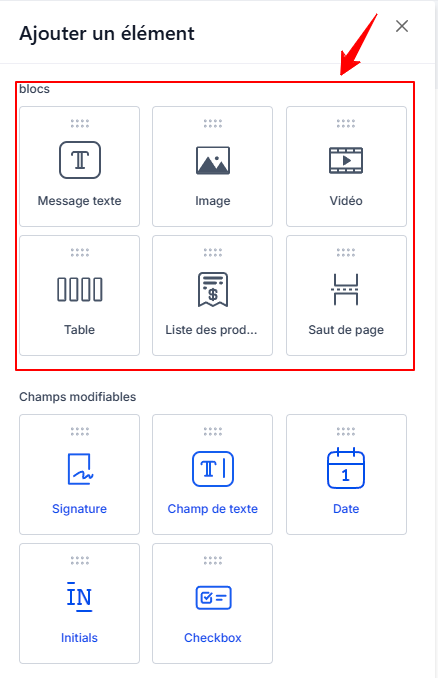Add an Image block
The image size is (438, 678).
(x=212, y=166)
